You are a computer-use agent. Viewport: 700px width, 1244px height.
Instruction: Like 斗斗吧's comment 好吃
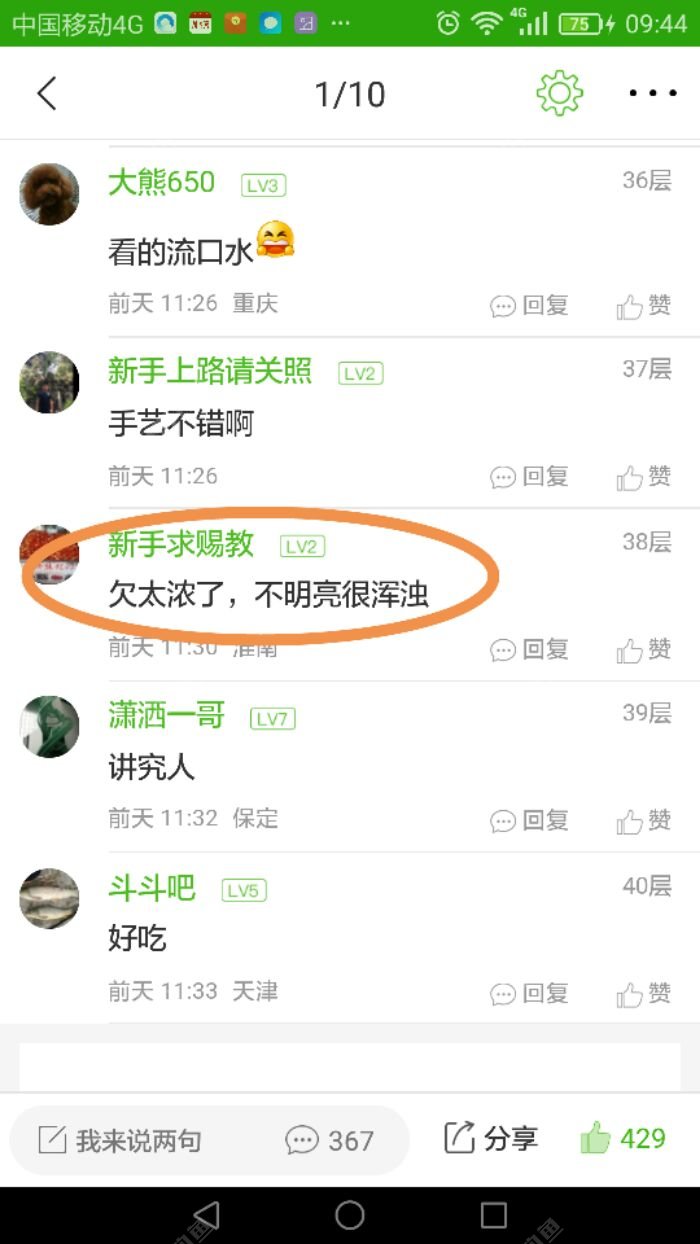click(643, 994)
